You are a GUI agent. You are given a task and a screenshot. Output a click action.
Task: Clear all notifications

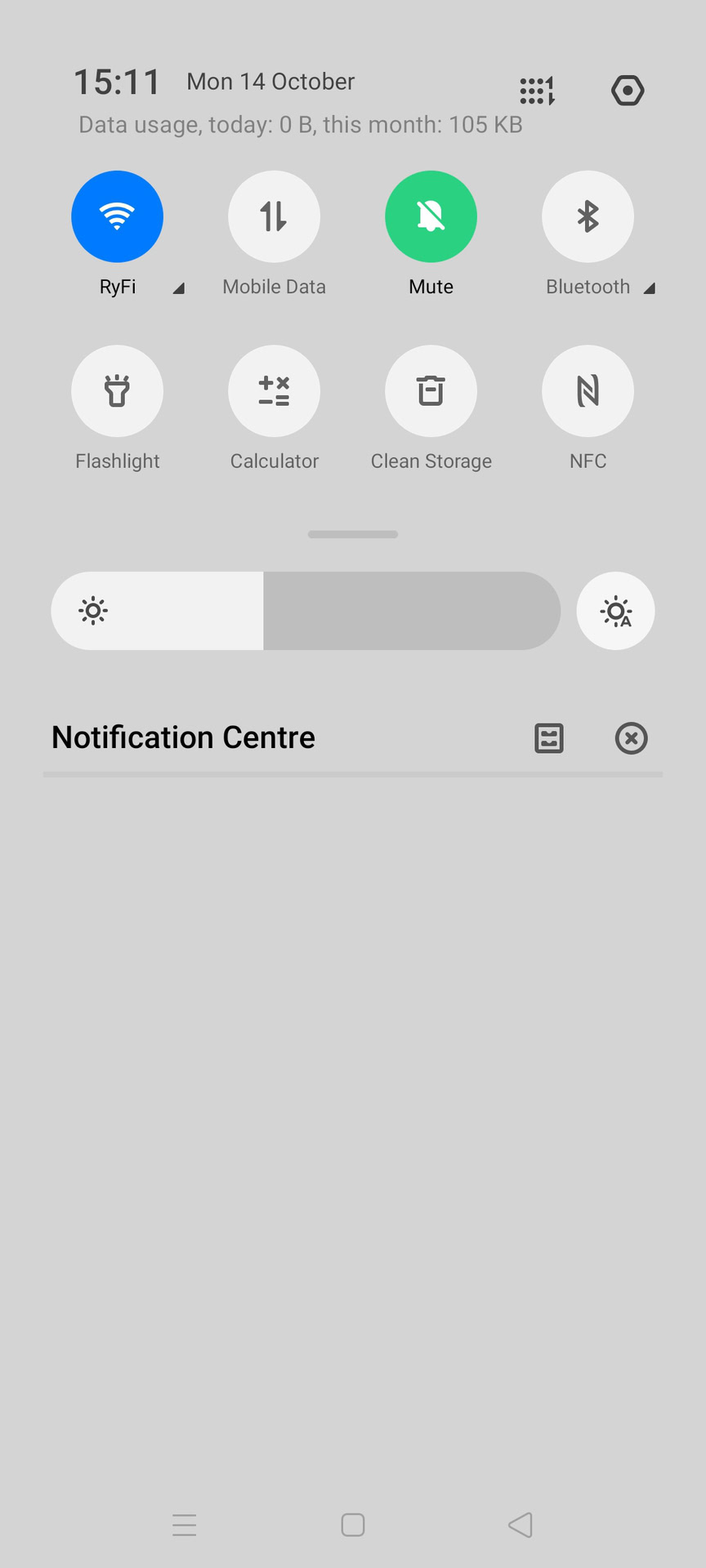click(631, 738)
